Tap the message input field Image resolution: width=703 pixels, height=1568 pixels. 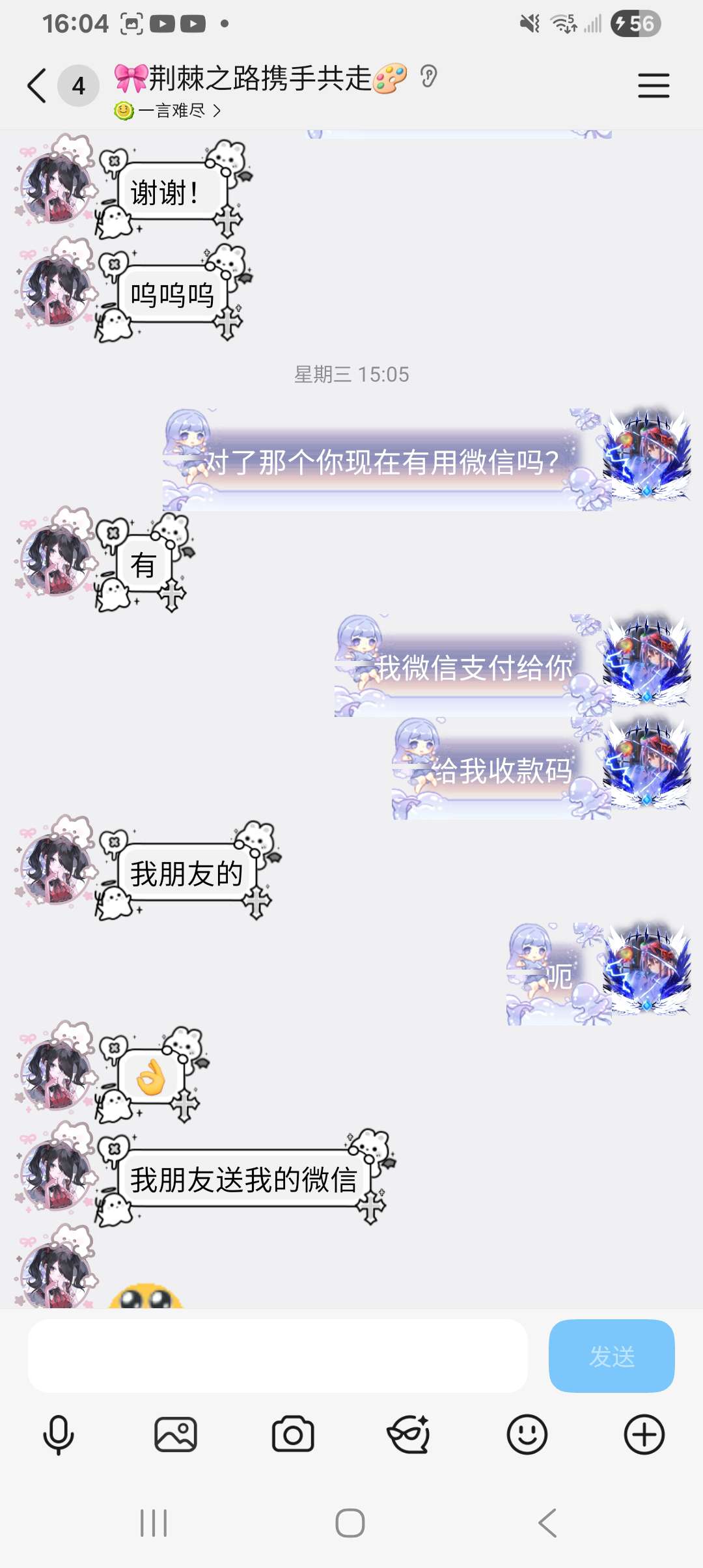pos(277,1356)
